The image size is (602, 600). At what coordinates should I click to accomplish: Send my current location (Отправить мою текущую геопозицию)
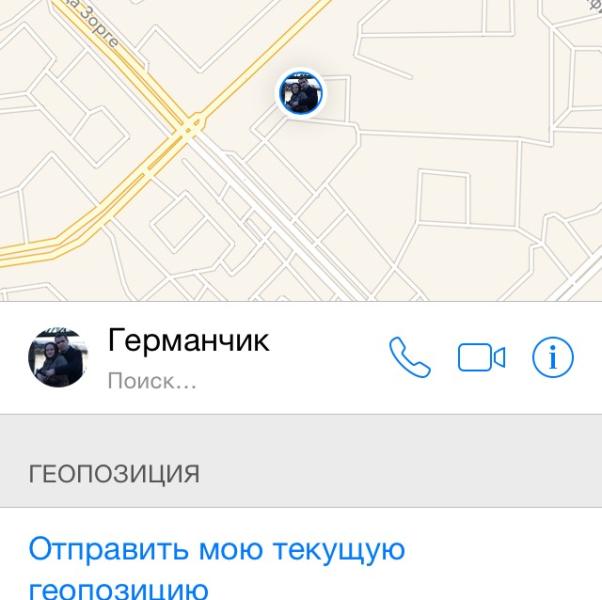point(216,566)
